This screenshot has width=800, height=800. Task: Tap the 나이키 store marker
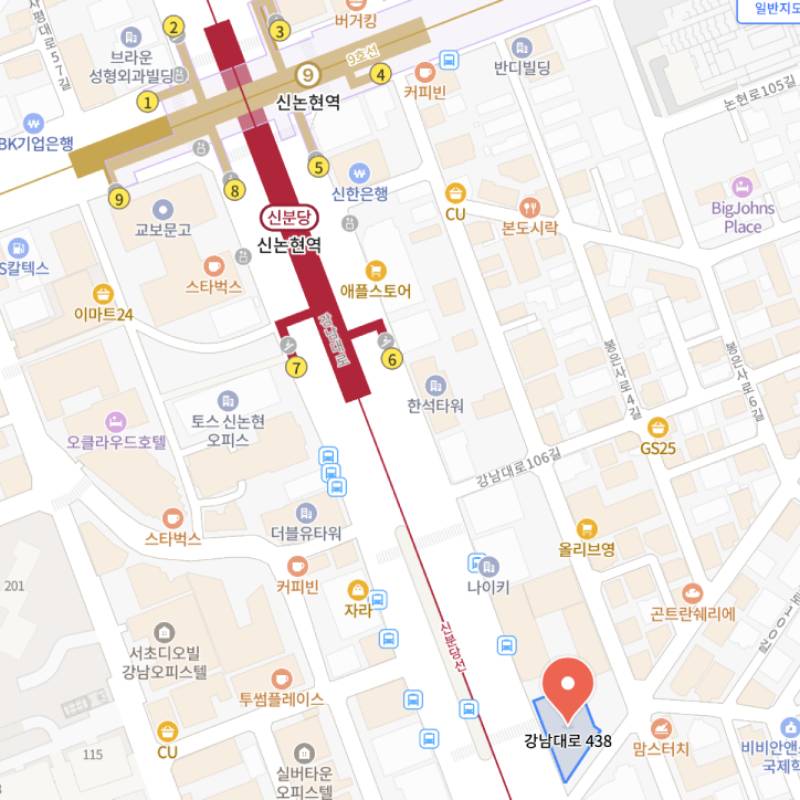[x=488, y=567]
